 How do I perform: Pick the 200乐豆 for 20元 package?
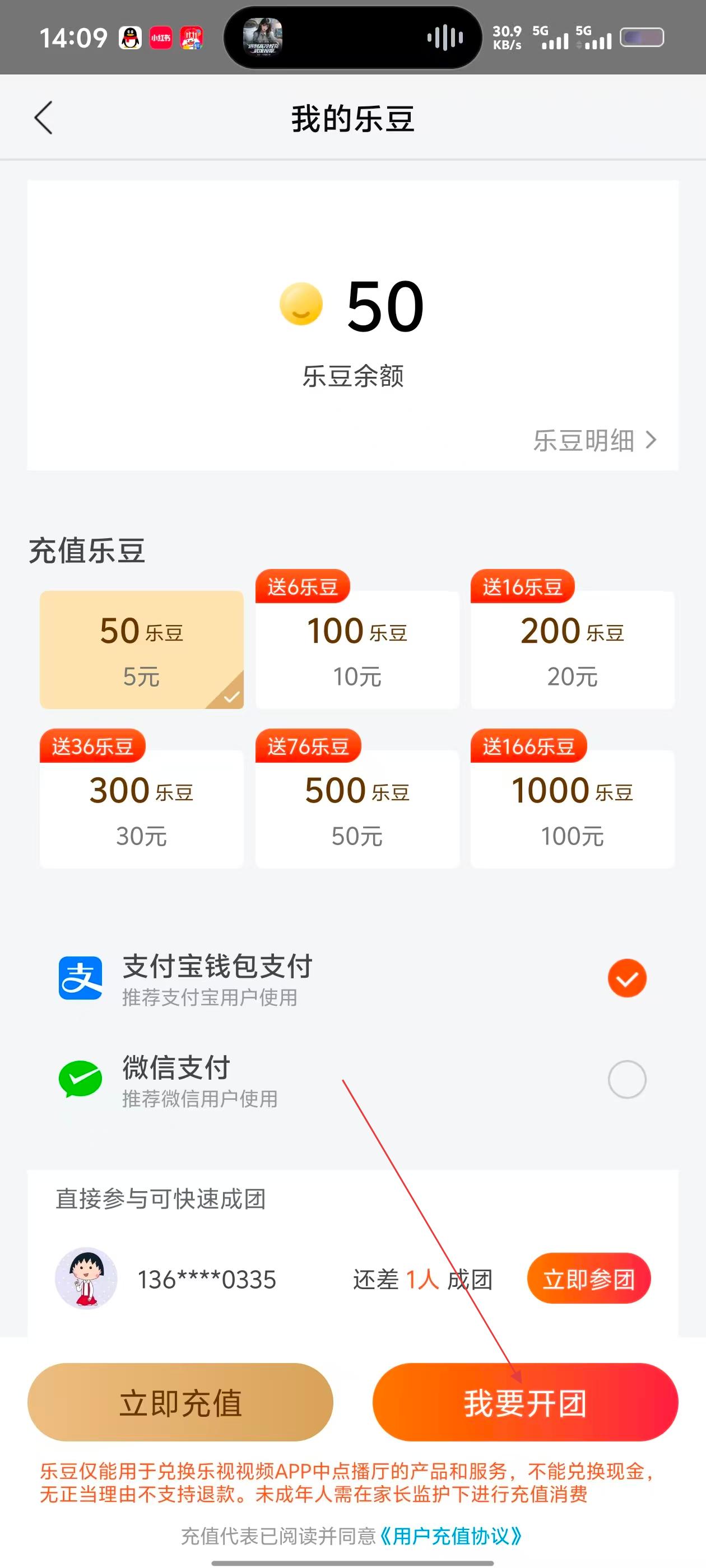tap(572, 650)
